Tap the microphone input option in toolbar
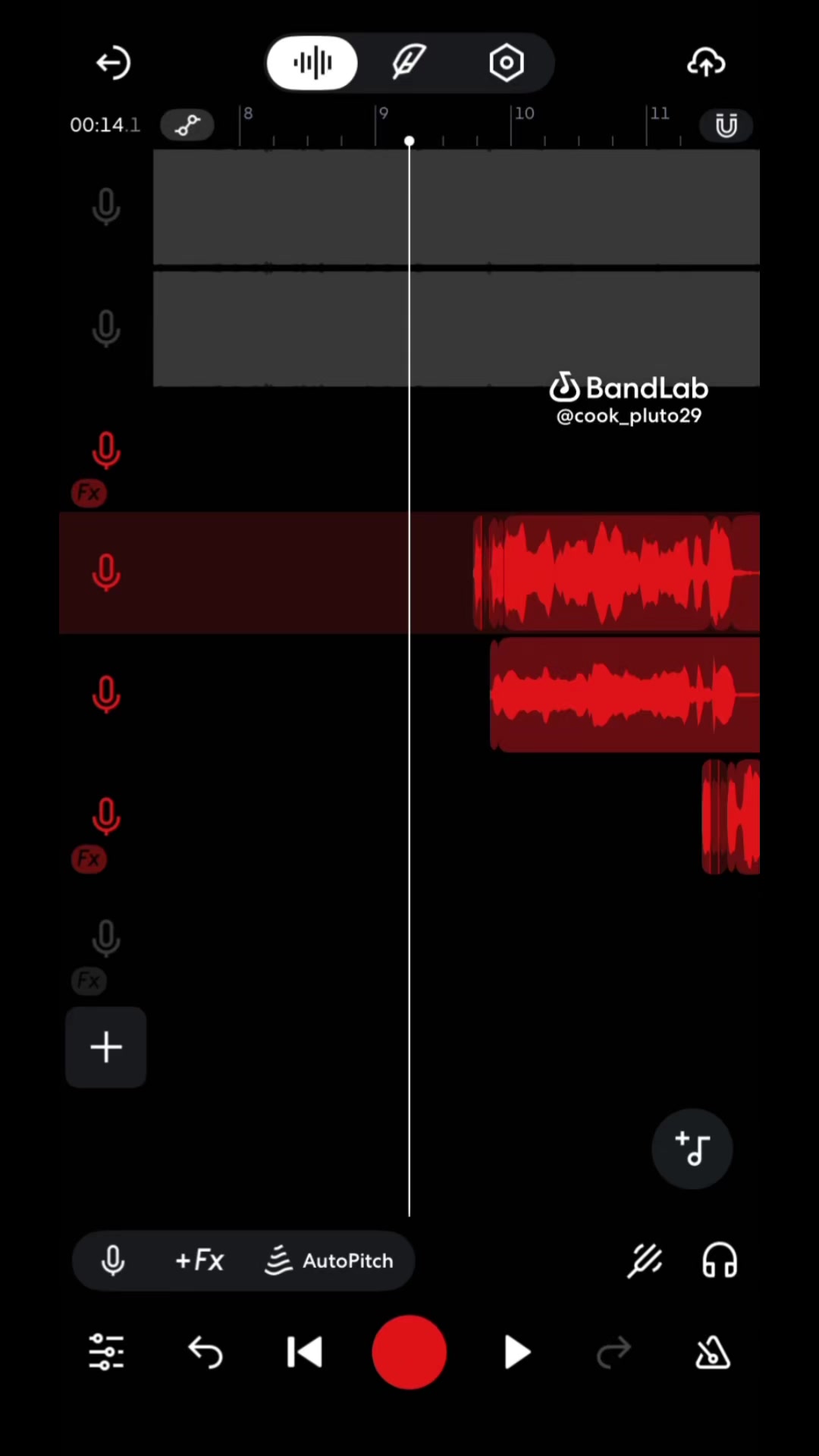Screen dimensions: 819x1456 tap(113, 1260)
